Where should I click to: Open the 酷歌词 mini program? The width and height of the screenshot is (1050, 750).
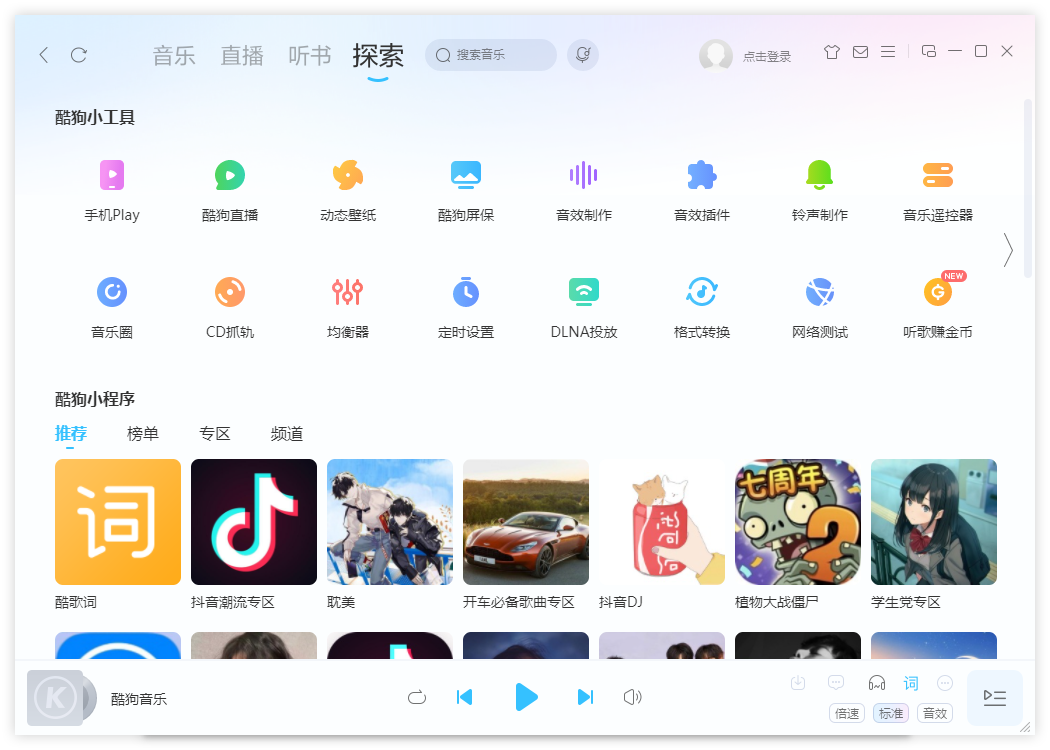point(118,522)
